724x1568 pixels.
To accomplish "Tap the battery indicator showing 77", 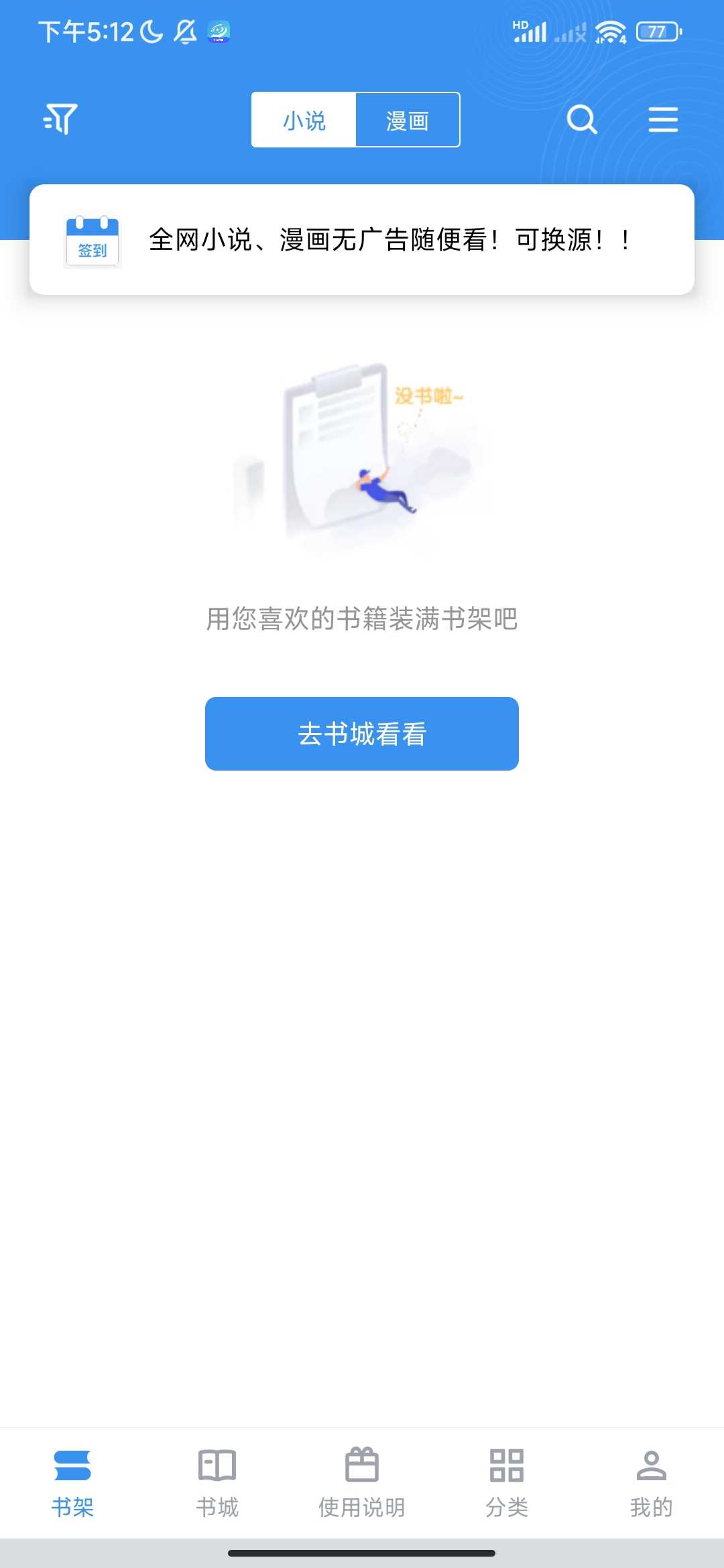I will tap(654, 31).
